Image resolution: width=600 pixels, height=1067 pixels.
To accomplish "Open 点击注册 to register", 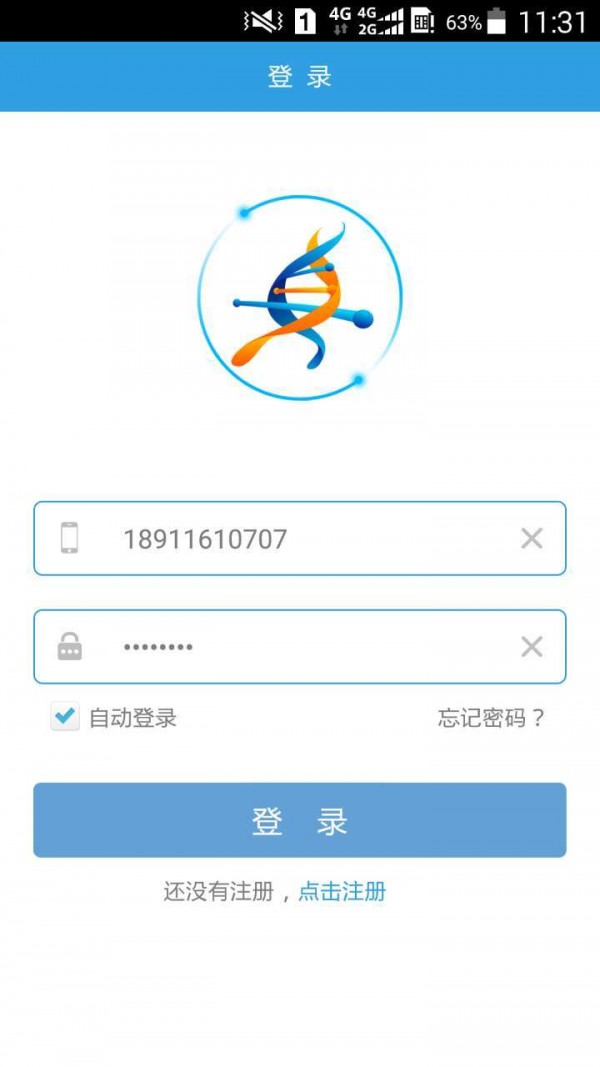I will click(x=342, y=892).
